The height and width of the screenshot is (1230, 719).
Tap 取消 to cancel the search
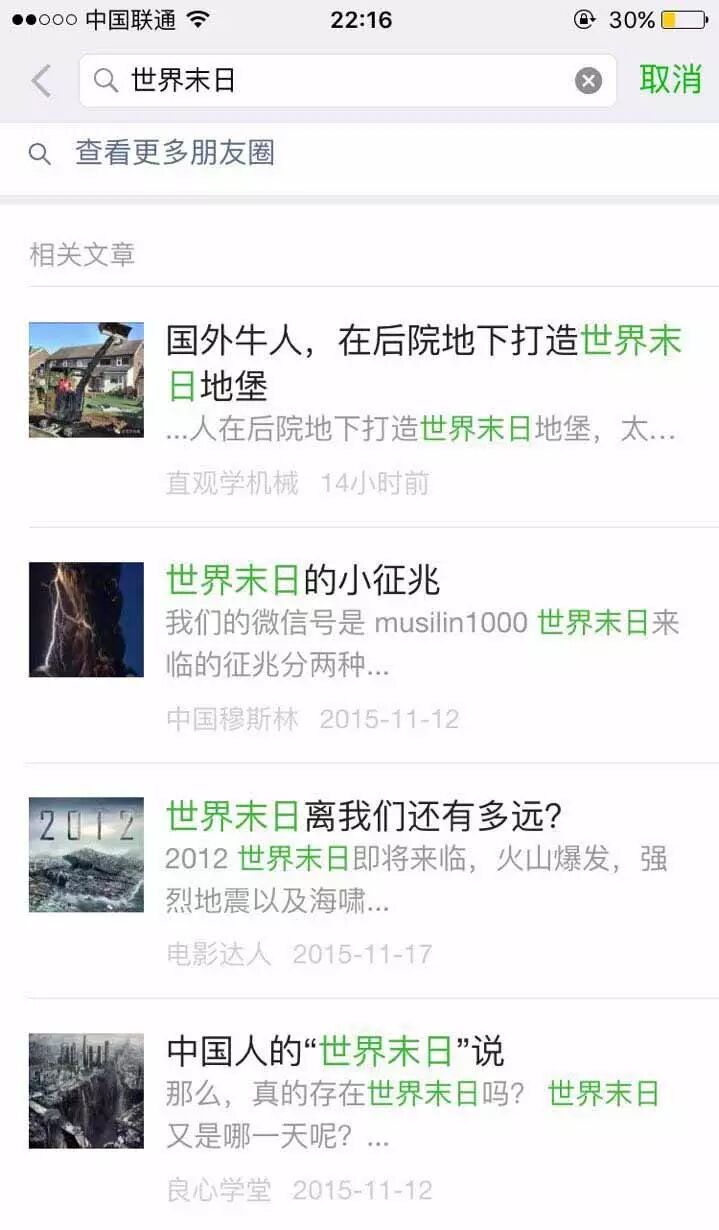point(671,80)
